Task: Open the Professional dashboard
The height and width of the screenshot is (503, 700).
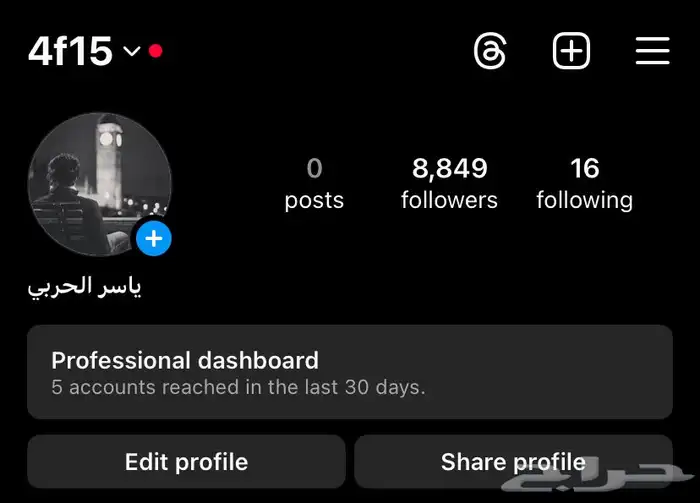Action: coord(349,372)
